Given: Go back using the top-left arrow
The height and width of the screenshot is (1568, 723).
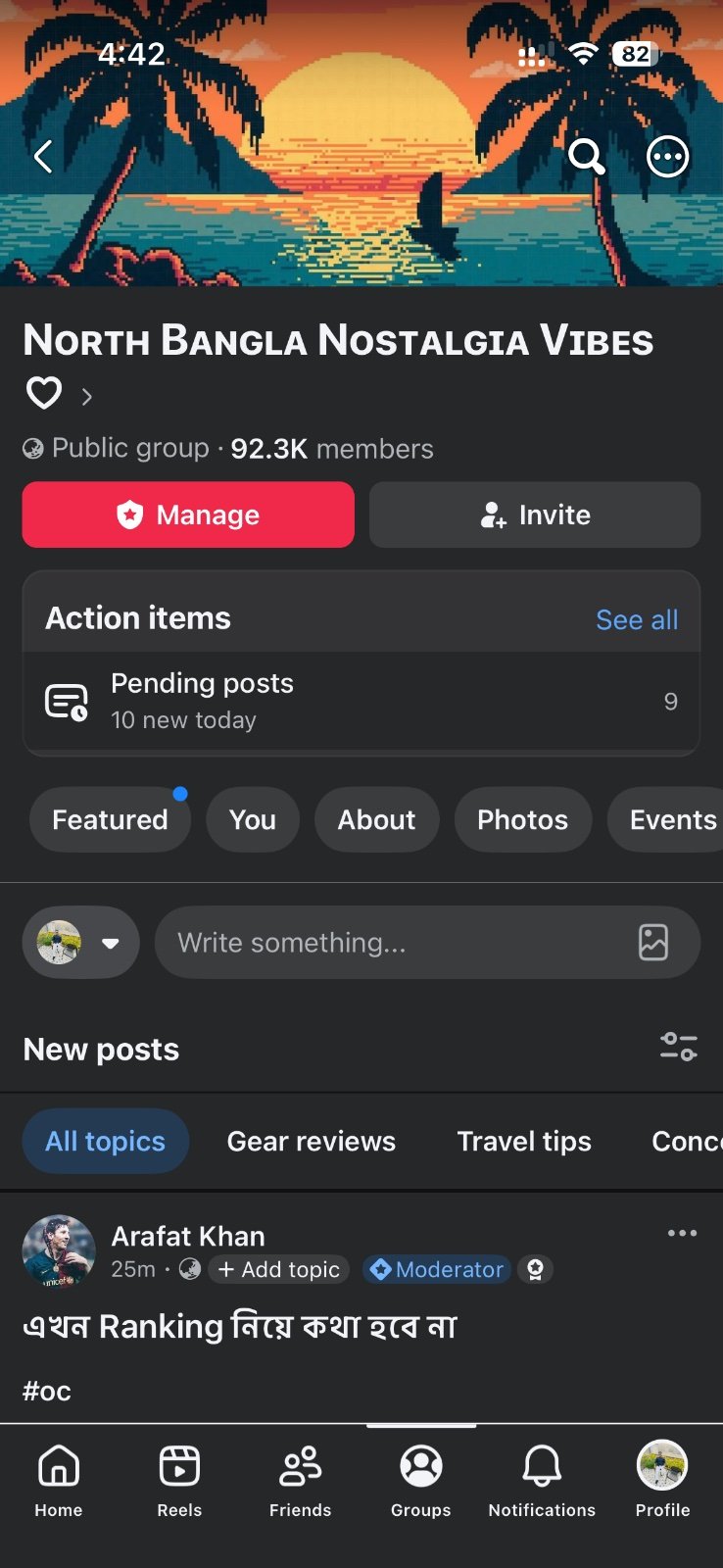Looking at the screenshot, I should pyautogui.click(x=43, y=156).
